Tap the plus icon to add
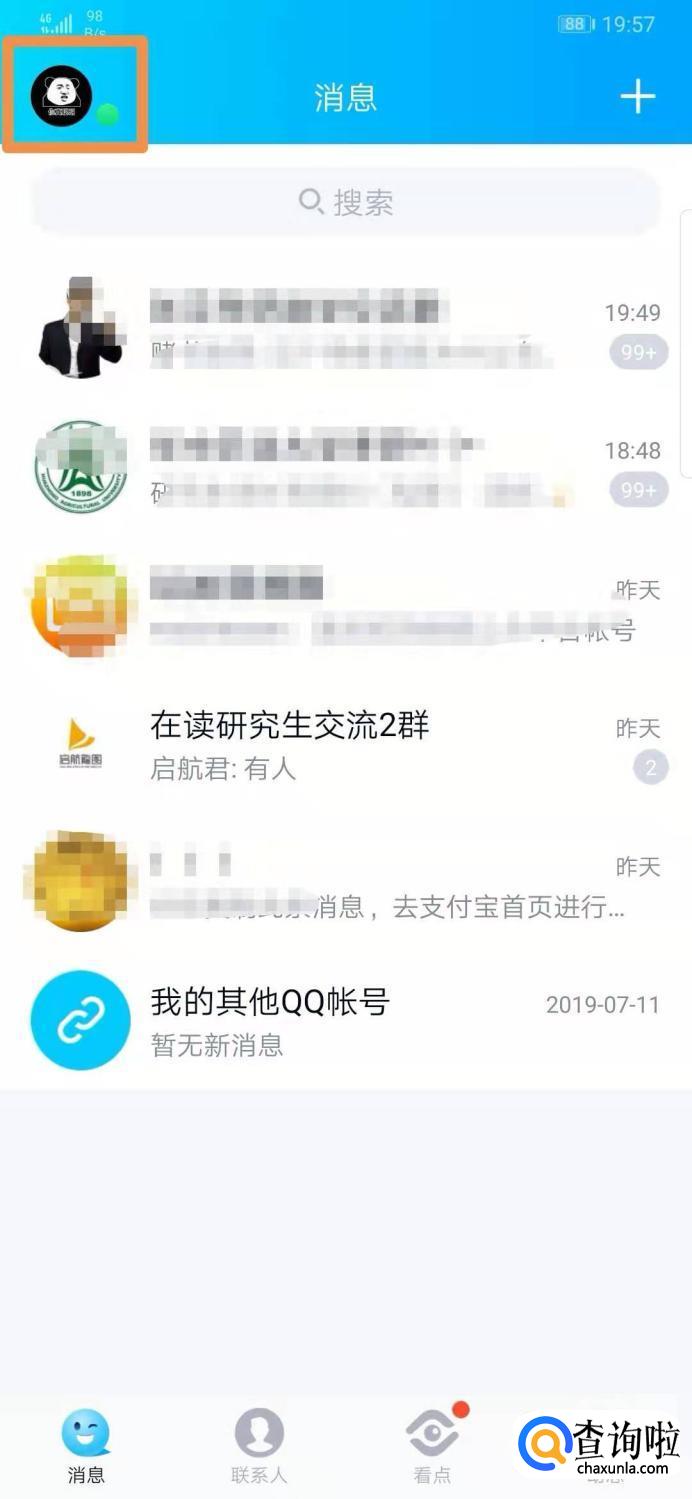Image resolution: width=692 pixels, height=1499 pixels. point(637,97)
